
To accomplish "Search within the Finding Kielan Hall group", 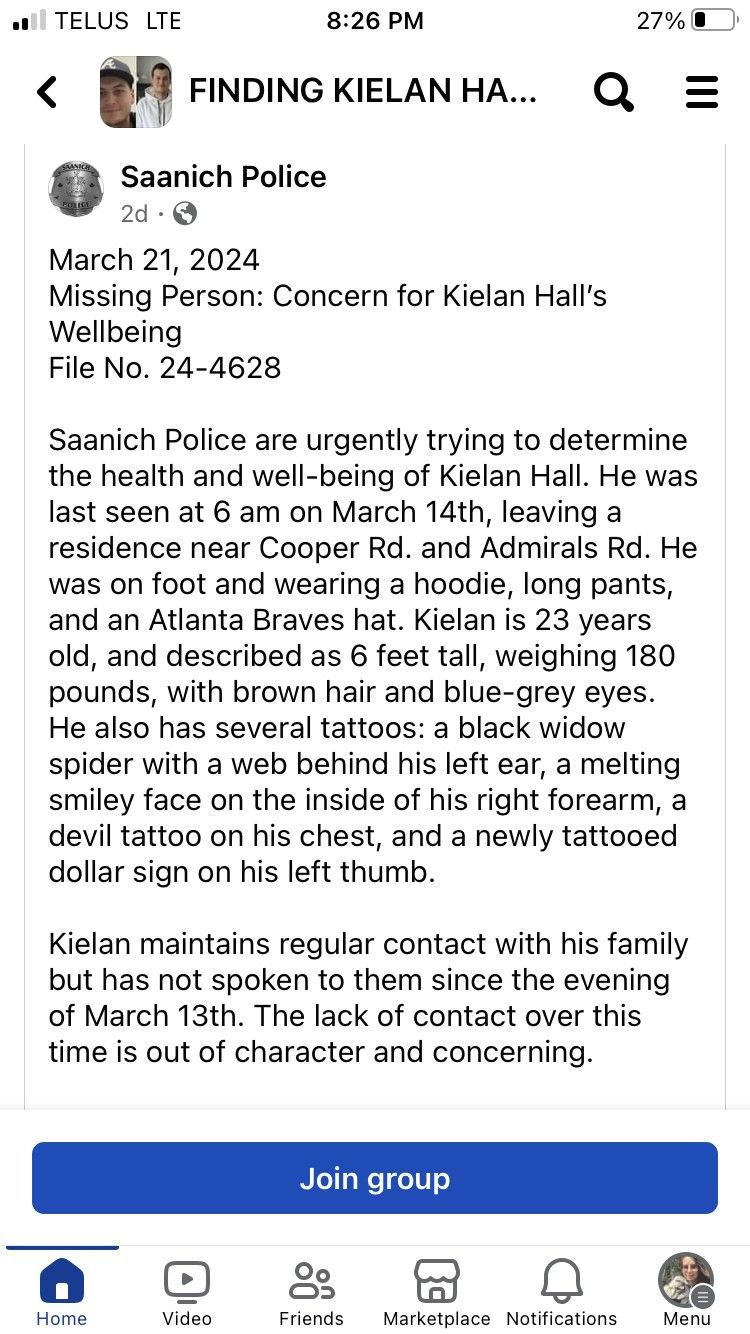I will pyautogui.click(x=613, y=92).
